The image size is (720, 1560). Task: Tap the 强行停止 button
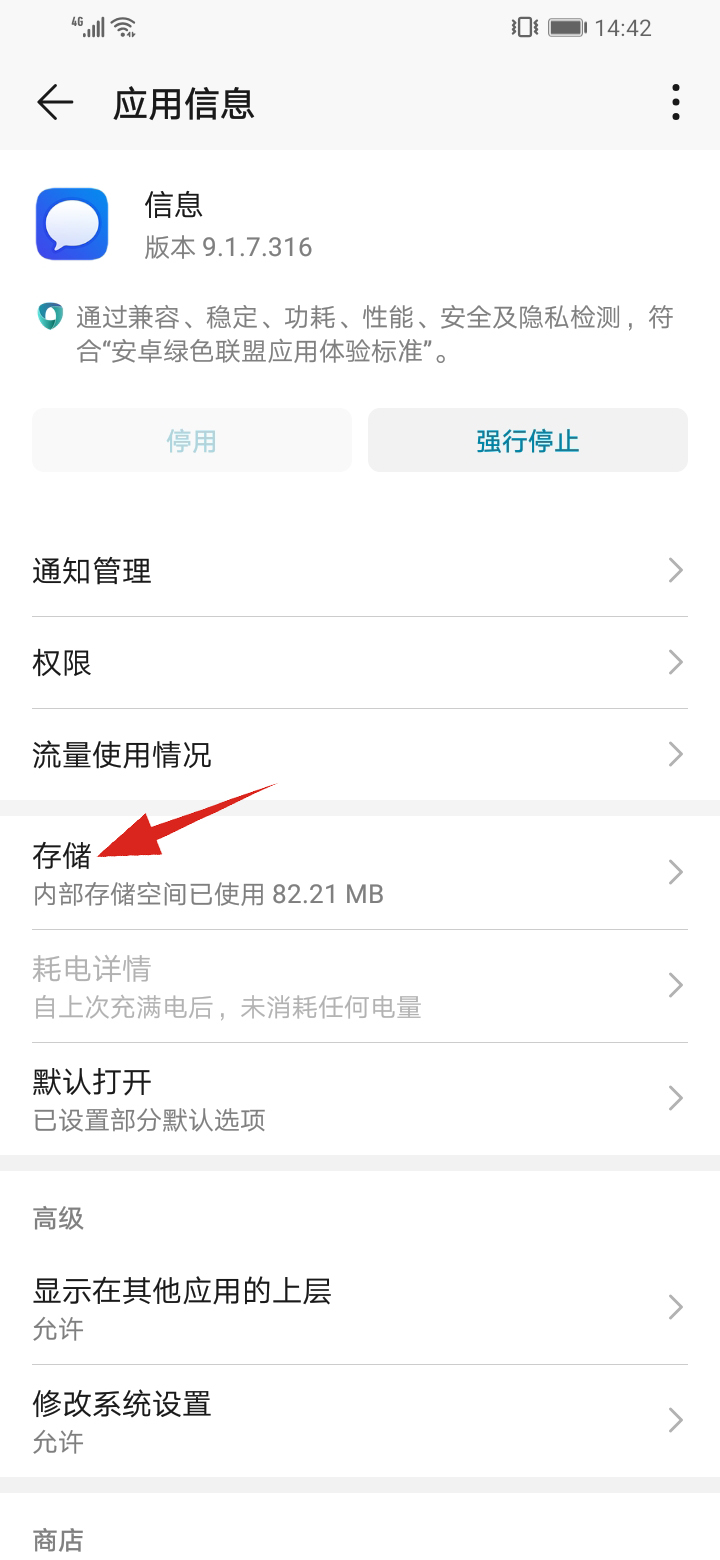pyautogui.click(x=527, y=440)
